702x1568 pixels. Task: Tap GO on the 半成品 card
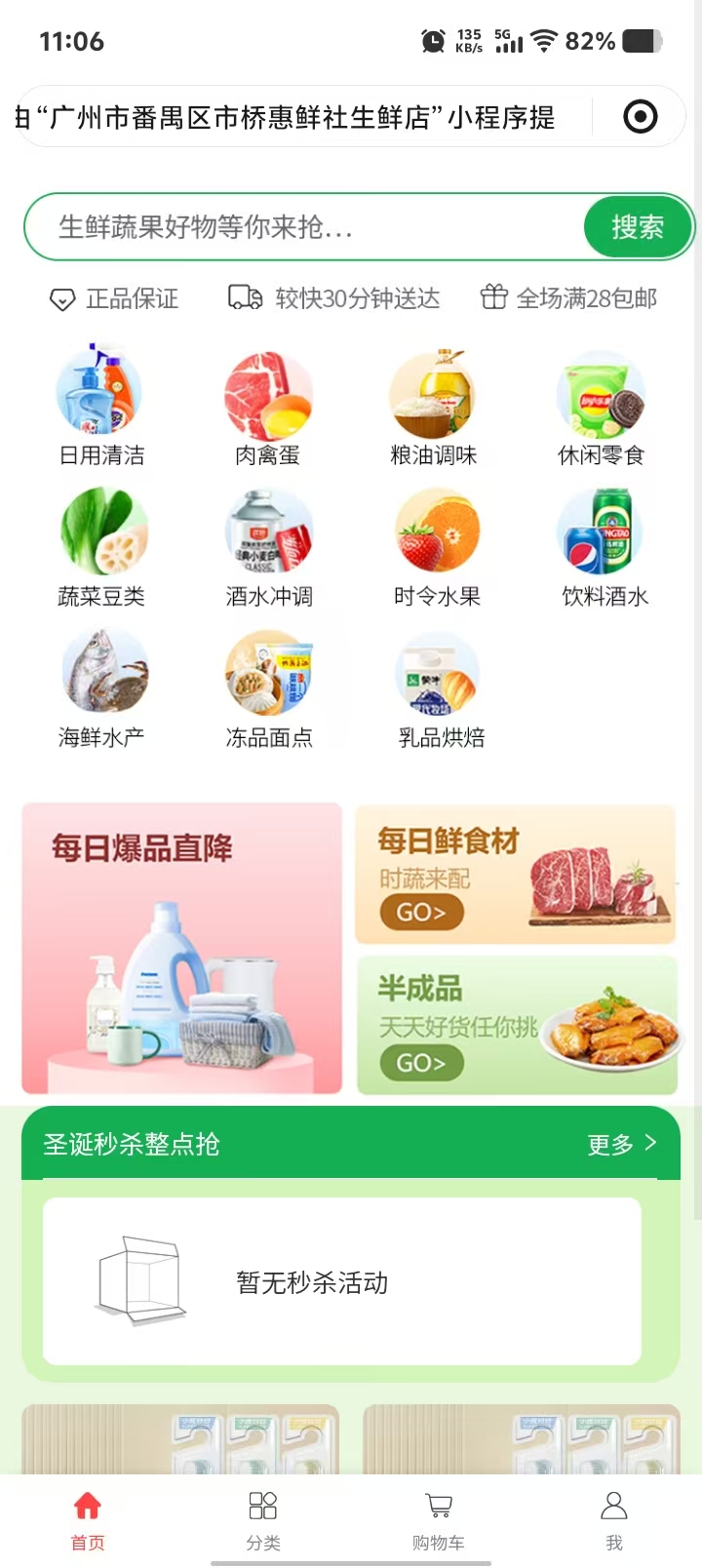pyautogui.click(x=421, y=1062)
